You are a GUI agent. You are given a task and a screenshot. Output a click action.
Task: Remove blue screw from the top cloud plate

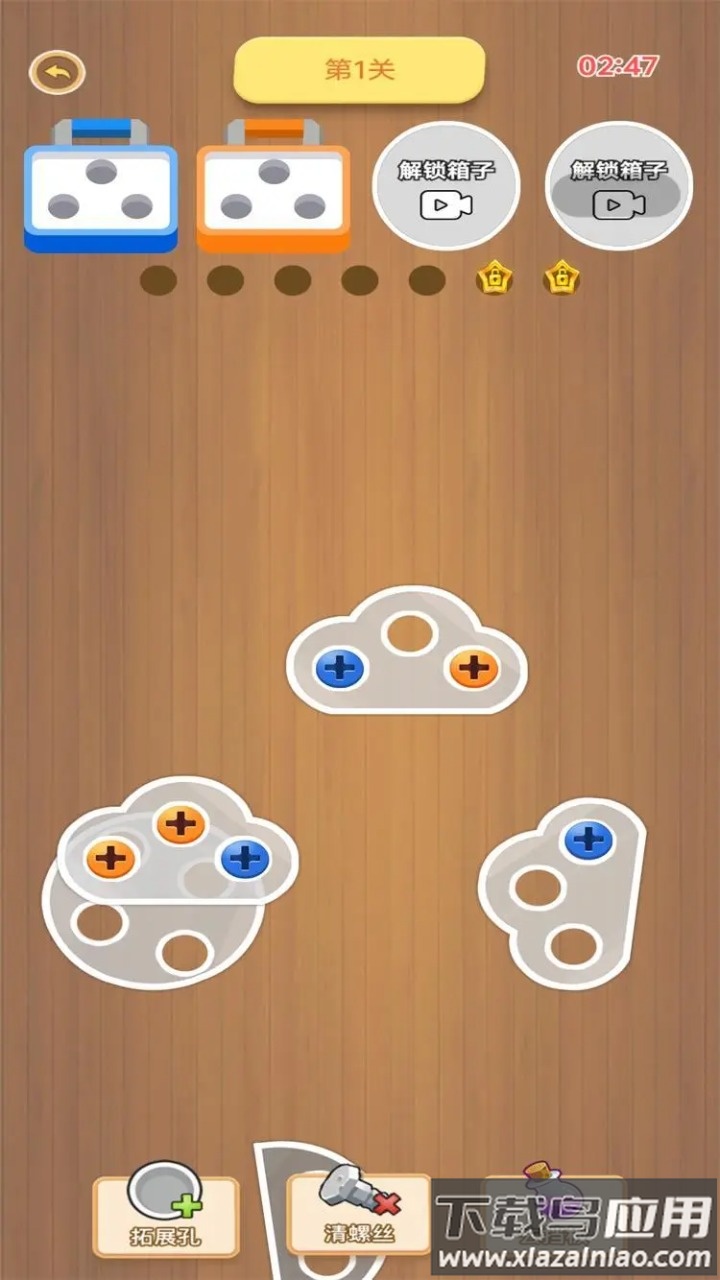(340, 668)
